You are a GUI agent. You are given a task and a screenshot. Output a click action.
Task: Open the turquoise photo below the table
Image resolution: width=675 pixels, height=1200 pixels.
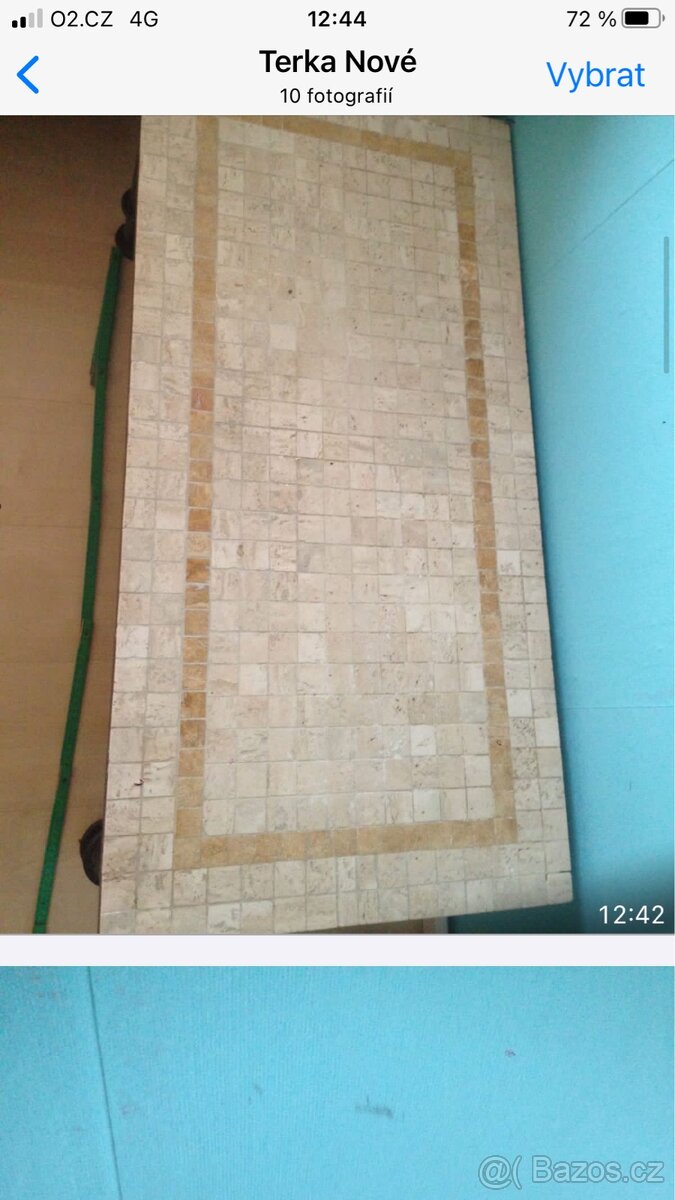point(337,1080)
